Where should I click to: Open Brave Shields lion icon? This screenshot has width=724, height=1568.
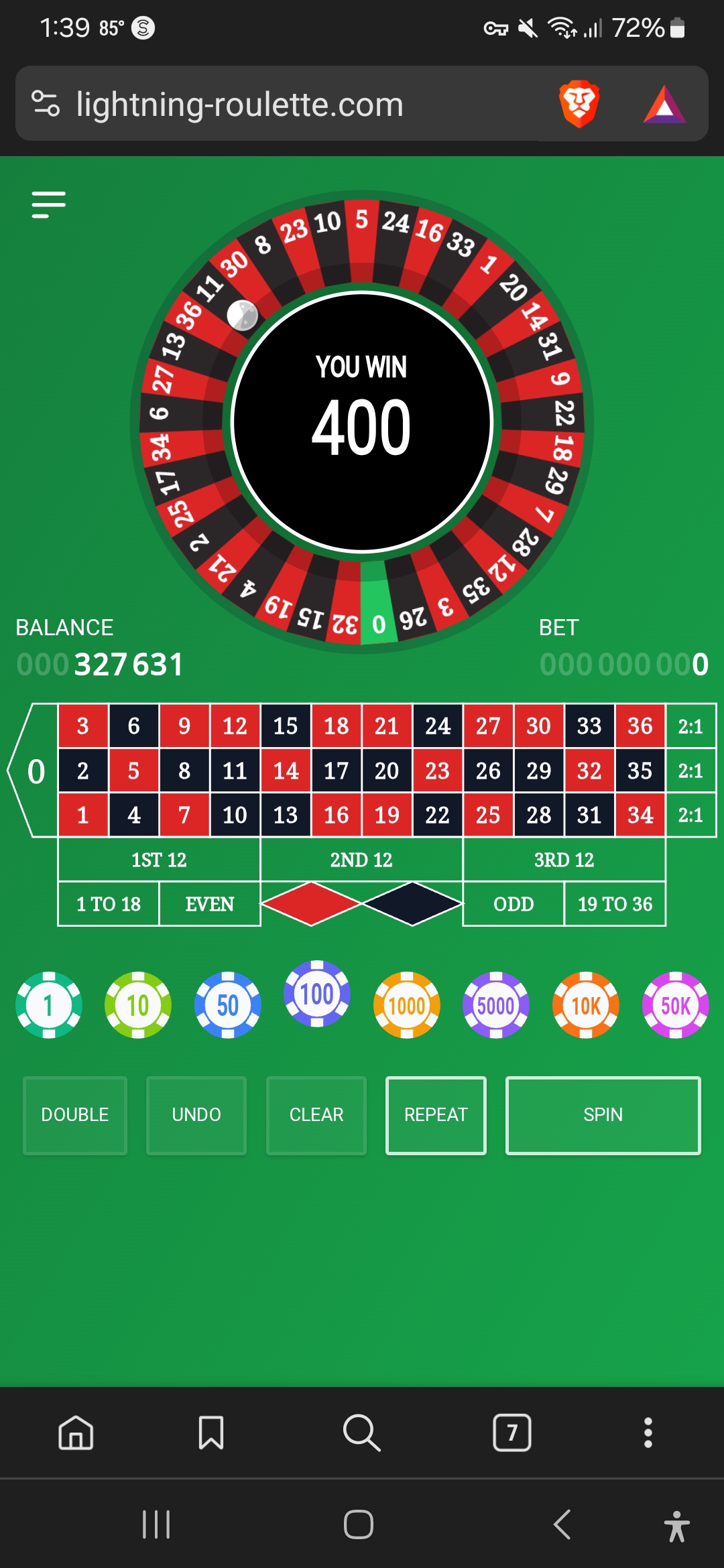579,104
